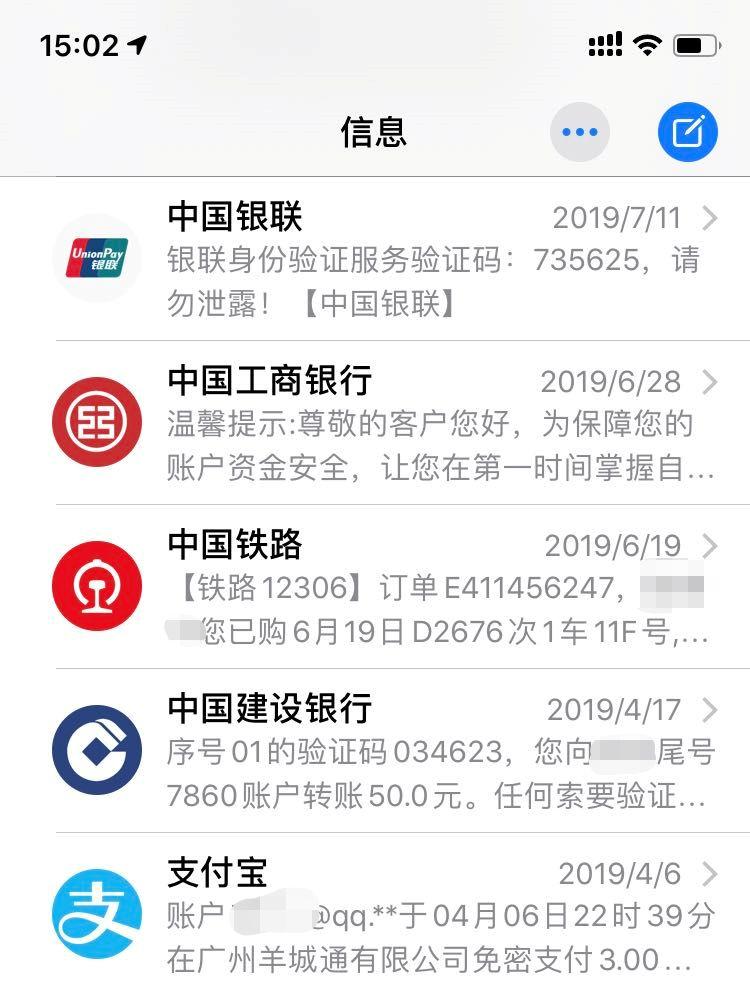
Task: Tap the 信息 title at the top
Action: coord(375,131)
